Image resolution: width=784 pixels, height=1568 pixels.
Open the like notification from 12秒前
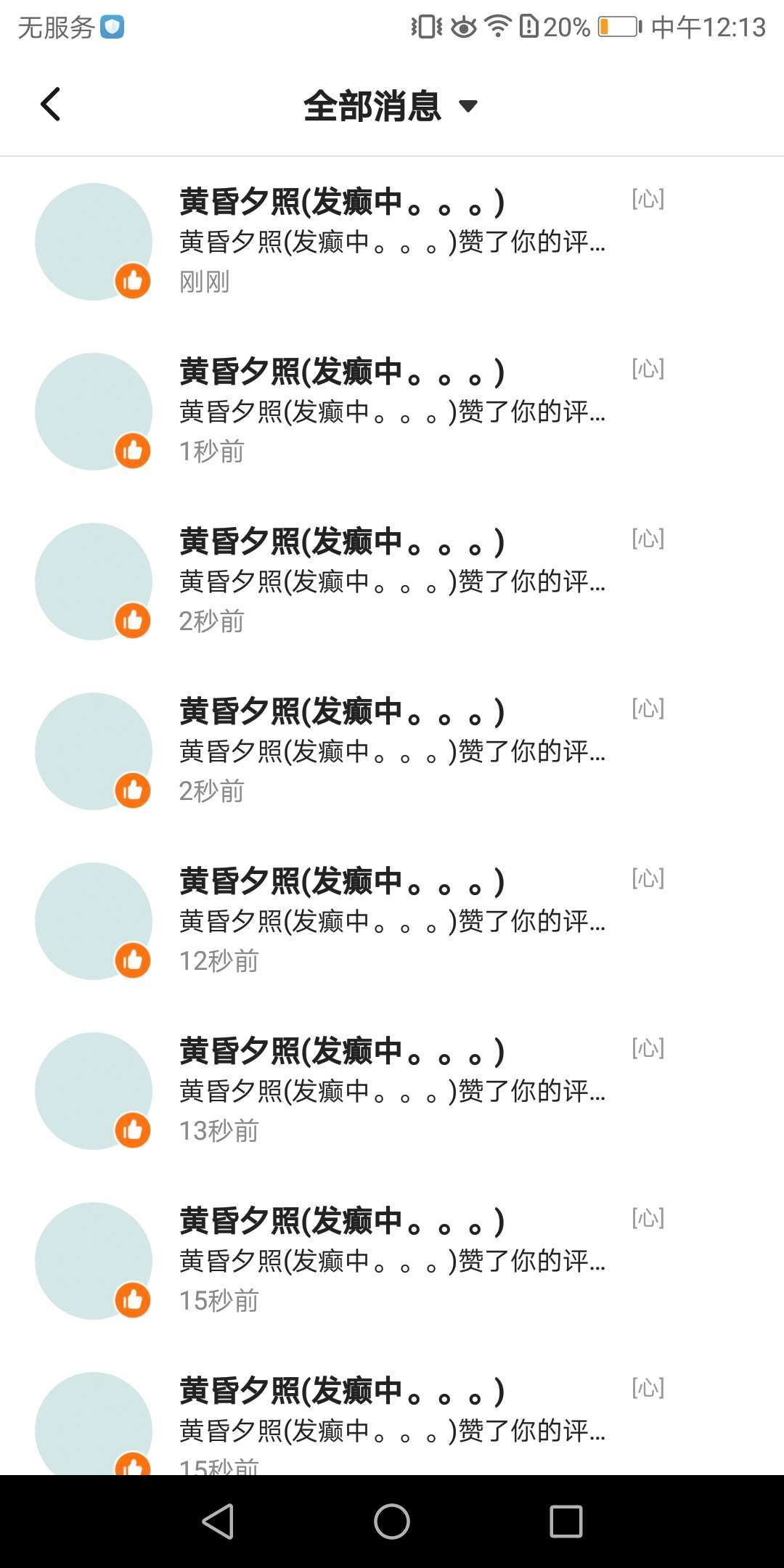click(x=392, y=920)
